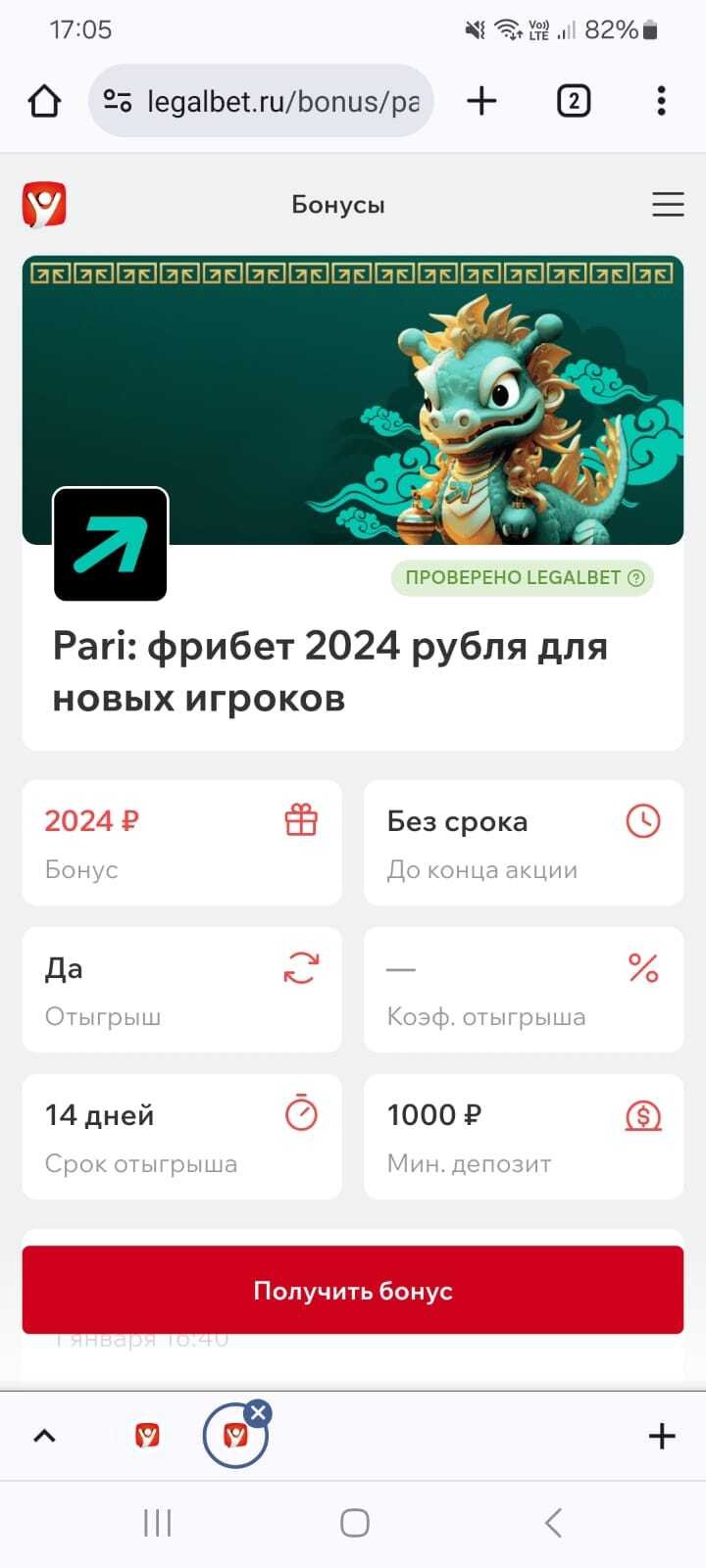Image resolution: width=706 pixels, height=1568 pixels.
Task: Tap the Pari bookmaker logo
Action: (x=111, y=544)
